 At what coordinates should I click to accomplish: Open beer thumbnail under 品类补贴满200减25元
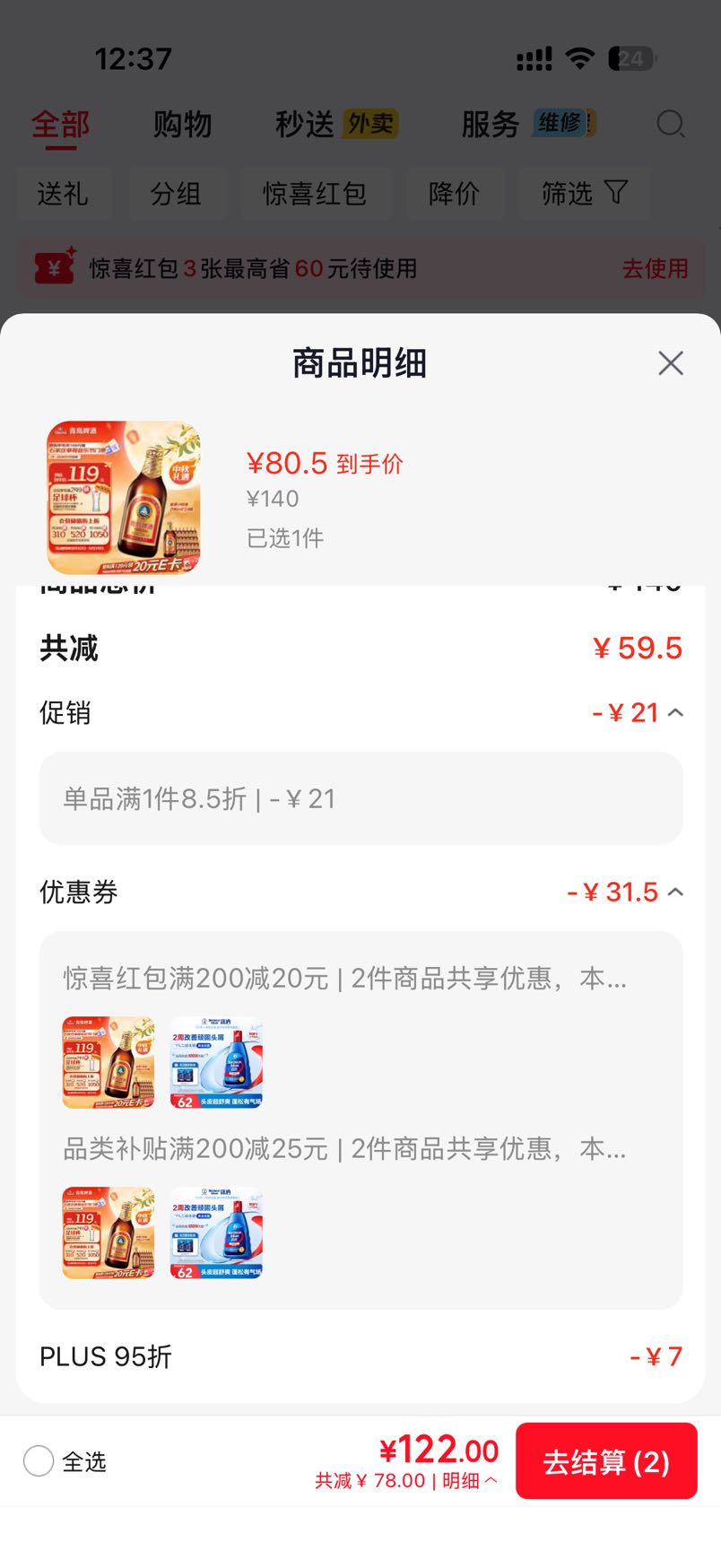coord(109,1233)
